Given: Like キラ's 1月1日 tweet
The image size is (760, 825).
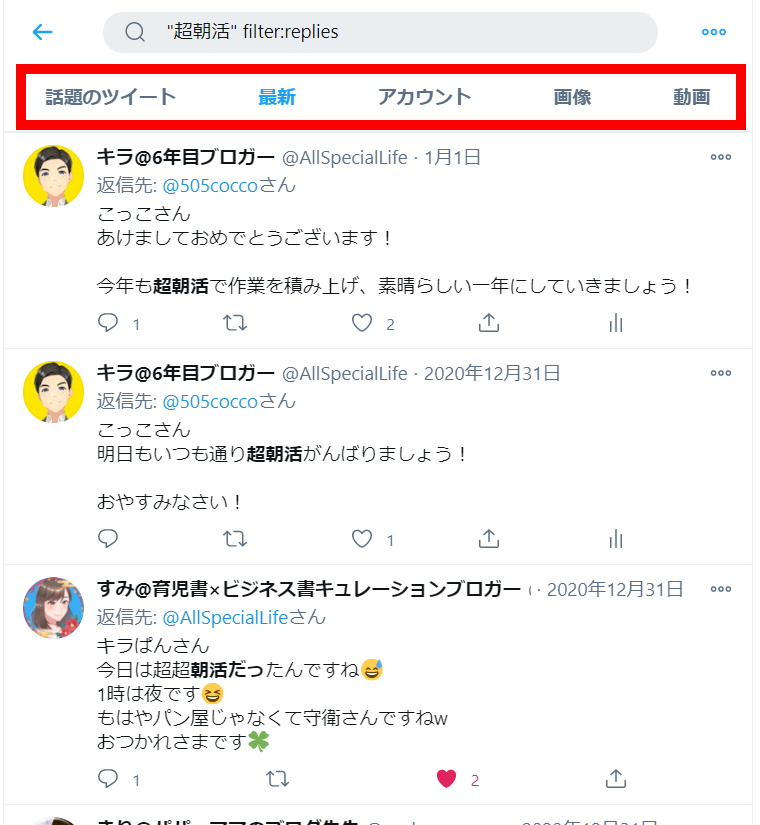Looking at the screenshot, I should click(x=362, y=323).
